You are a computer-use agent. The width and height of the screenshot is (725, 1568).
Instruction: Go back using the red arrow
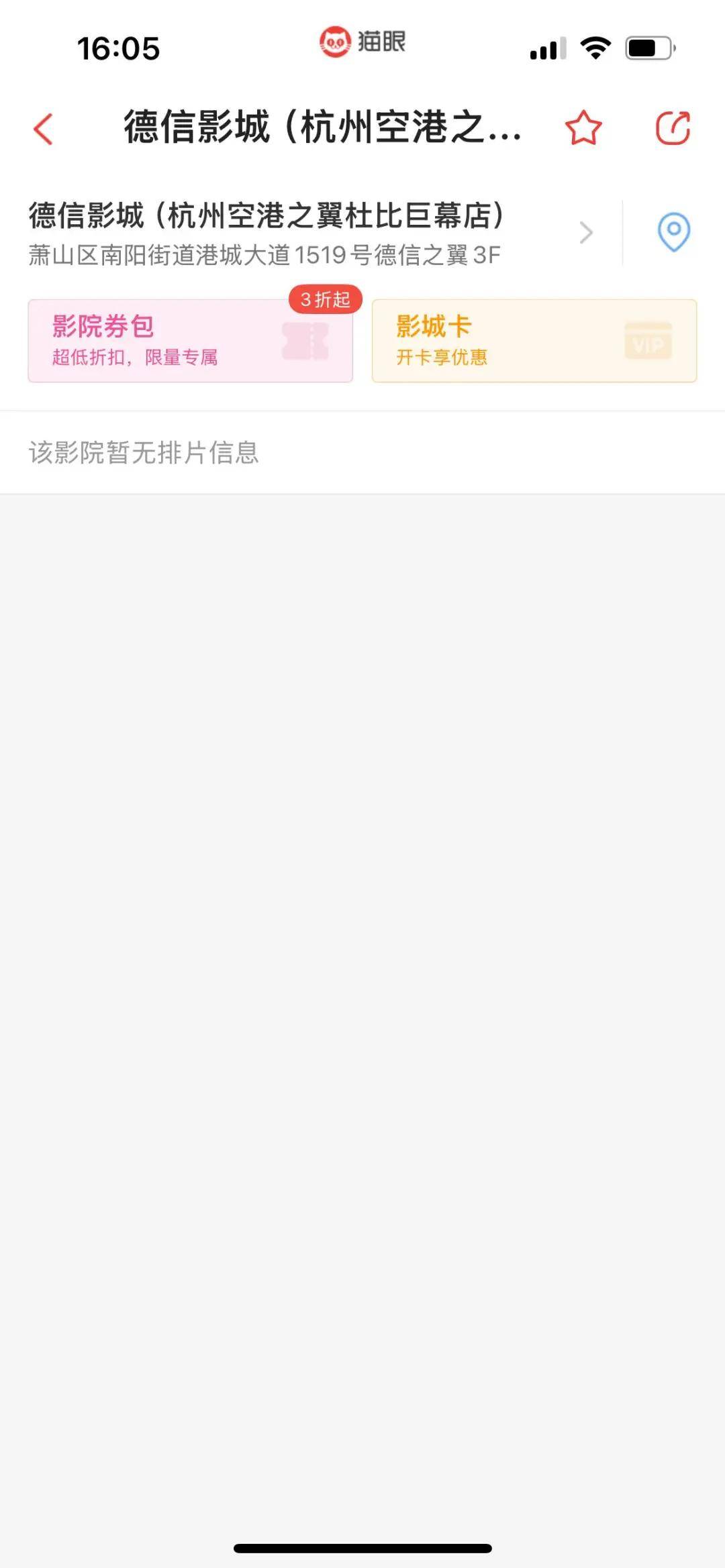(43, 129)
